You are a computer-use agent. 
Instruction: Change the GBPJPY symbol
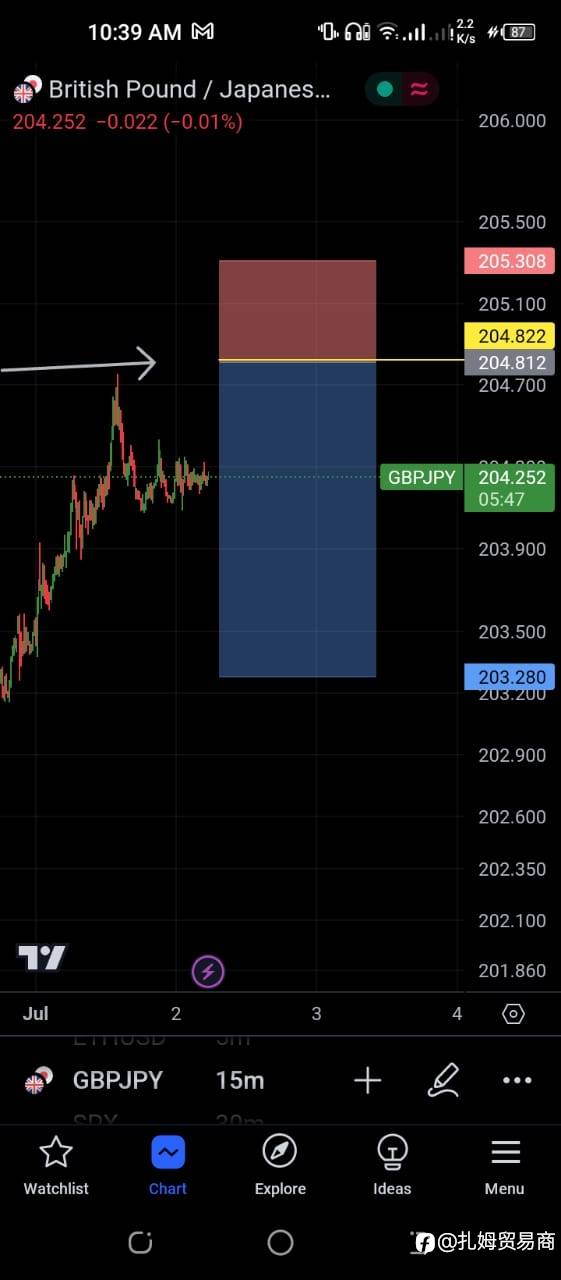tap(92, 1080)
